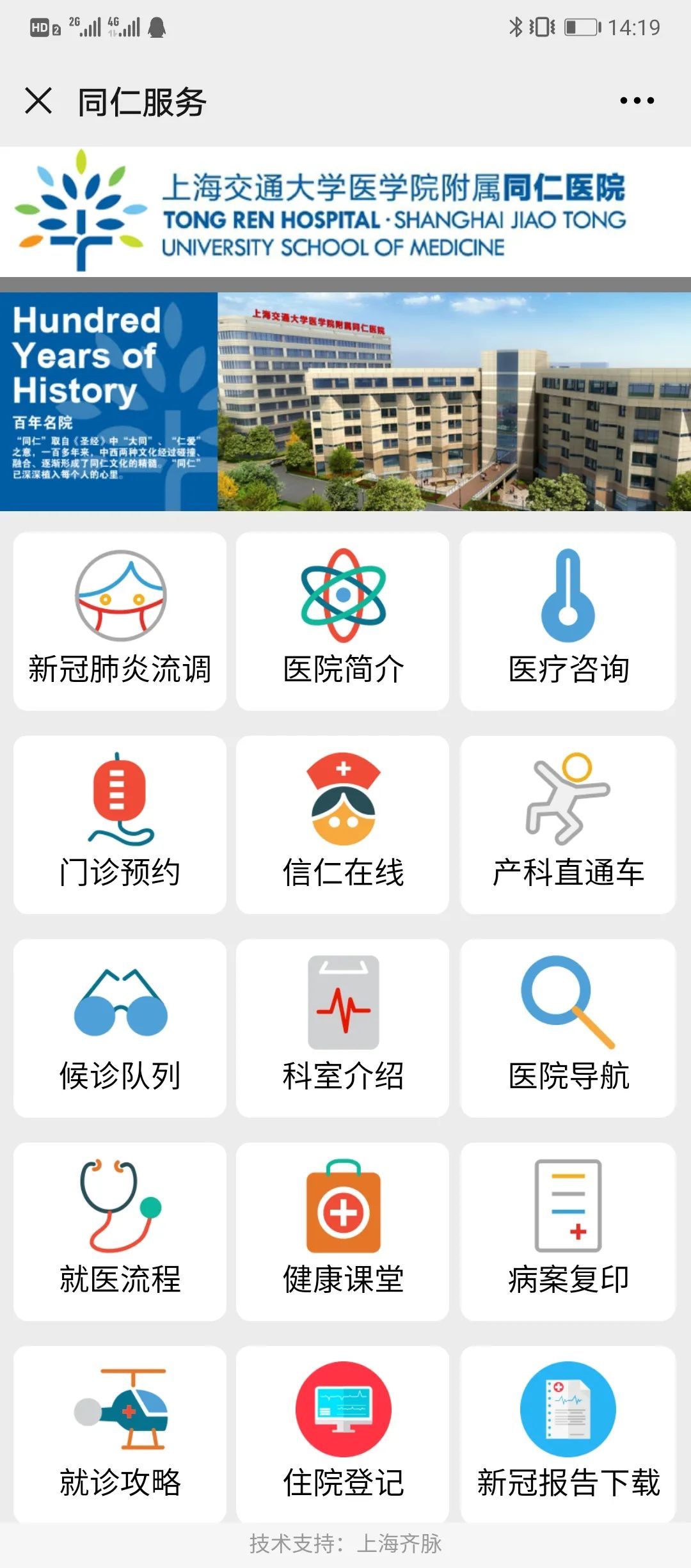Tap the 产科直通车 tile
The image size is (691, 1568).
coord(568,825)
